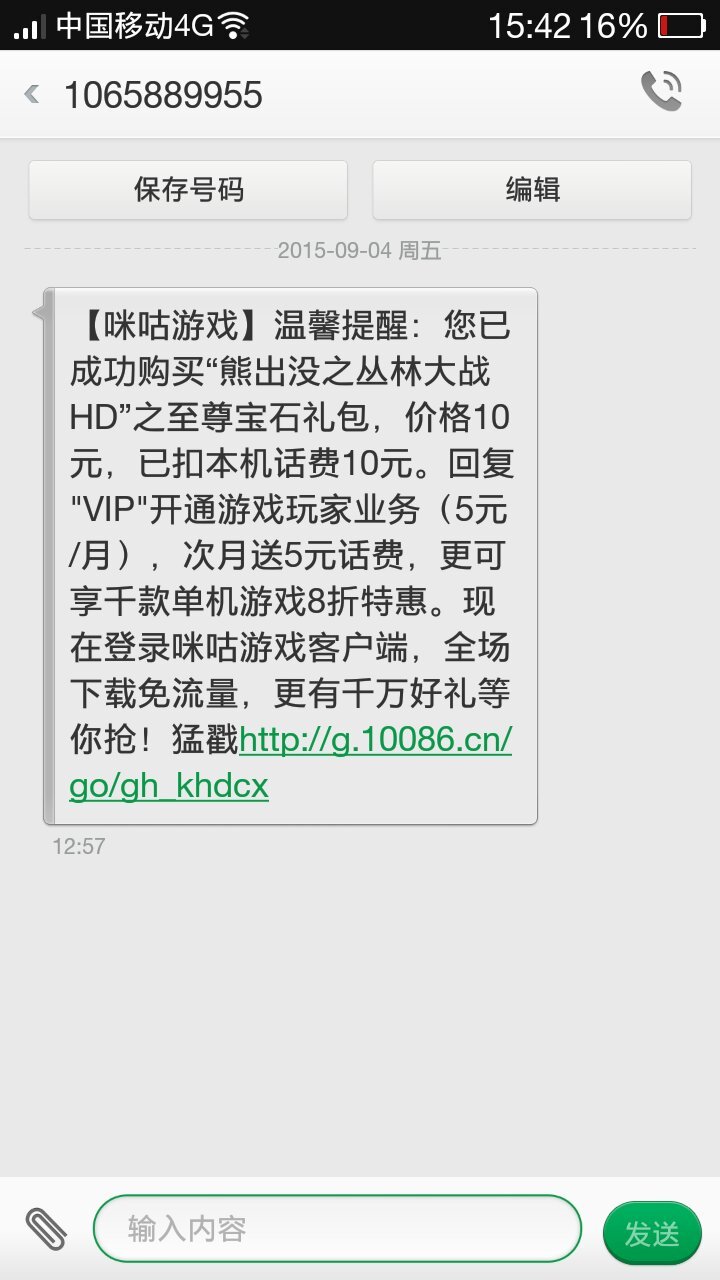
Task: Open the attachment paperclip
Action: tap(45, 1229)
